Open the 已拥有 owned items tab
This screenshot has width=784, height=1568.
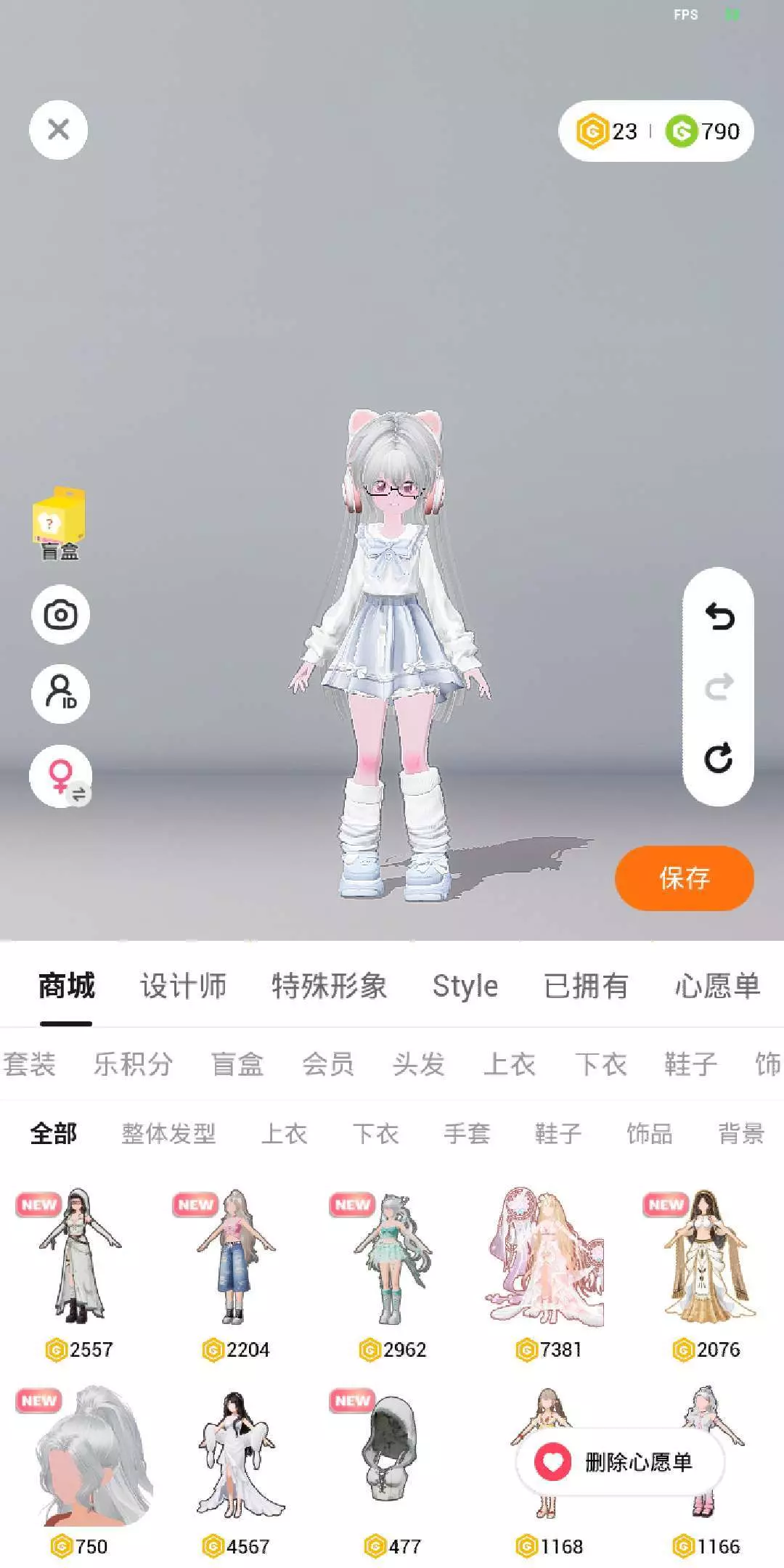coord(587,986)
